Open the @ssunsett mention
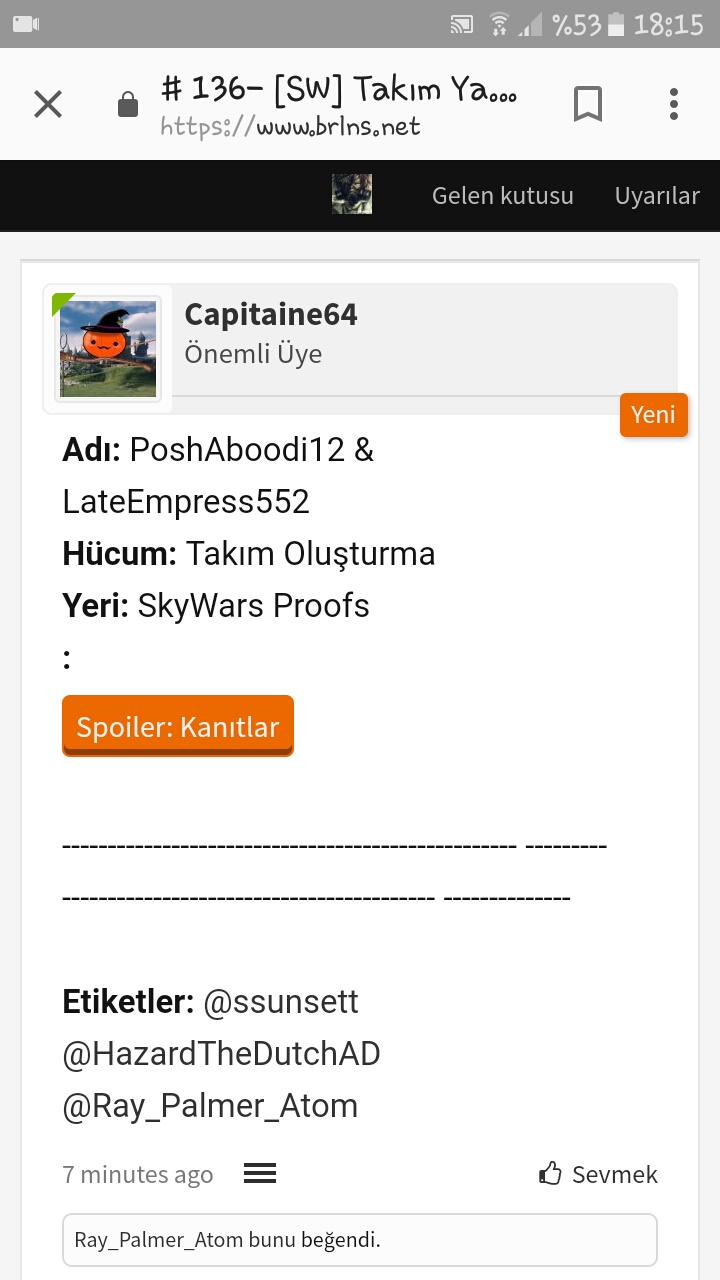The height and width of the screenshot is (1280, 720). tap(281, 1002)
